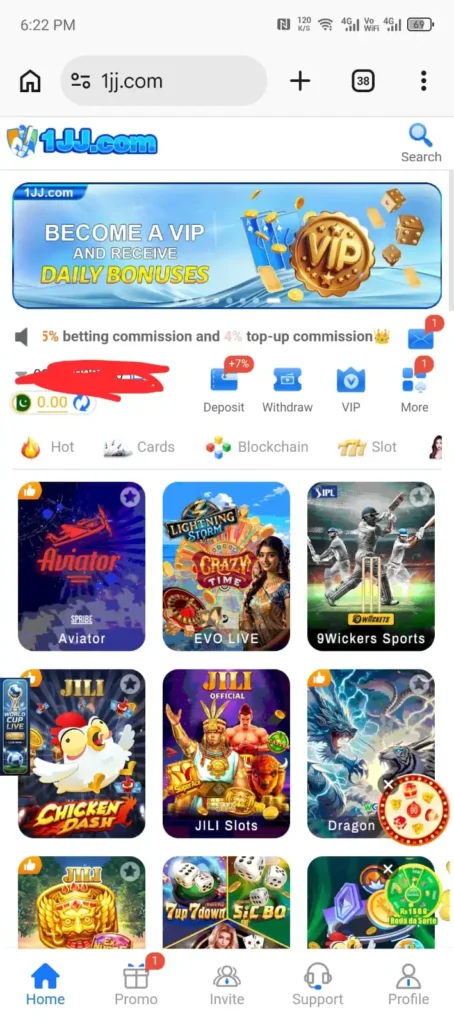Open 9Wickers Sports
454x1024 pixels.
[x=371, y=566]
